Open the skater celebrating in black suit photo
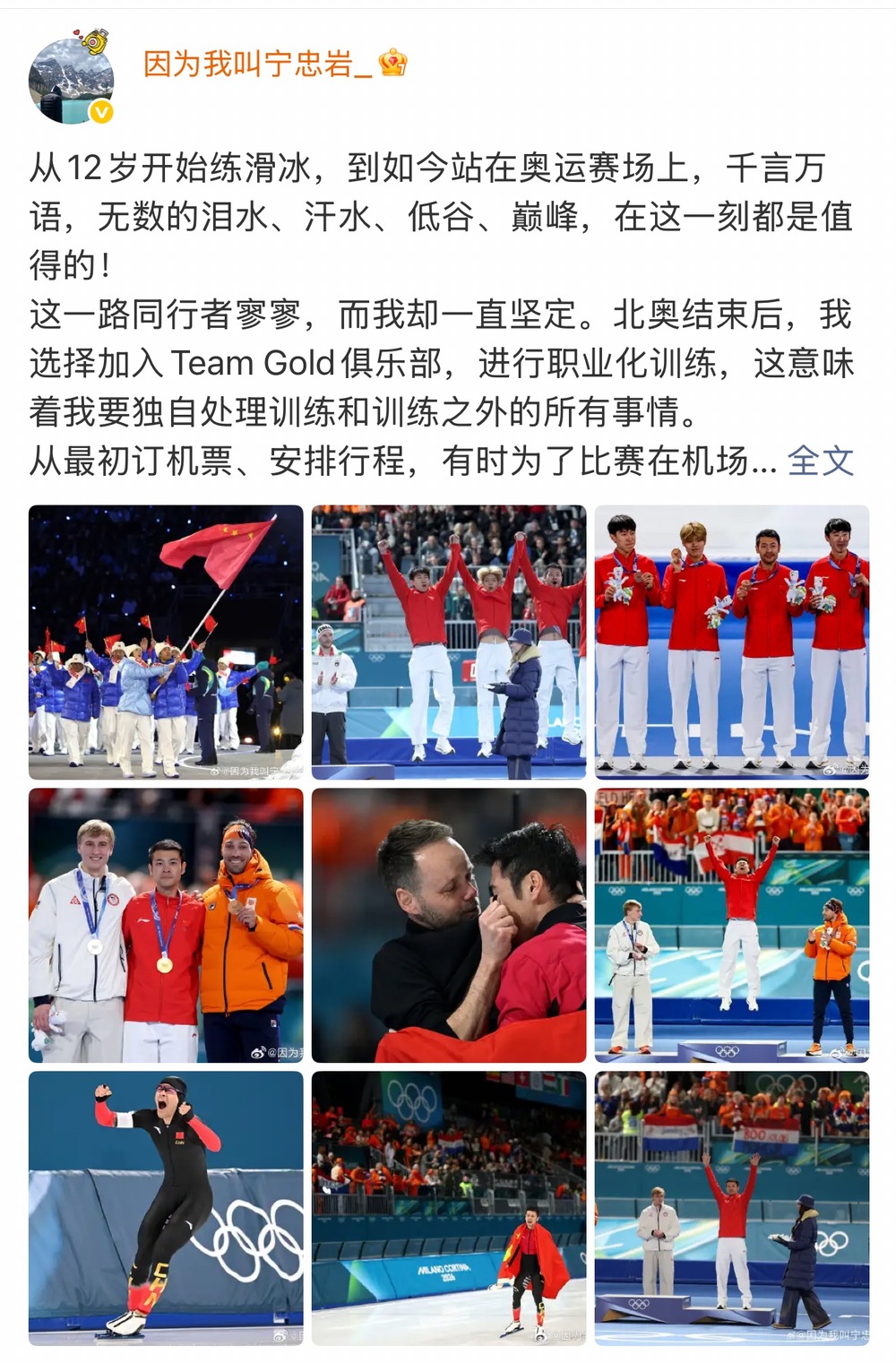Viewport: 896px width, 1363px height. (x=166, y=1208)
